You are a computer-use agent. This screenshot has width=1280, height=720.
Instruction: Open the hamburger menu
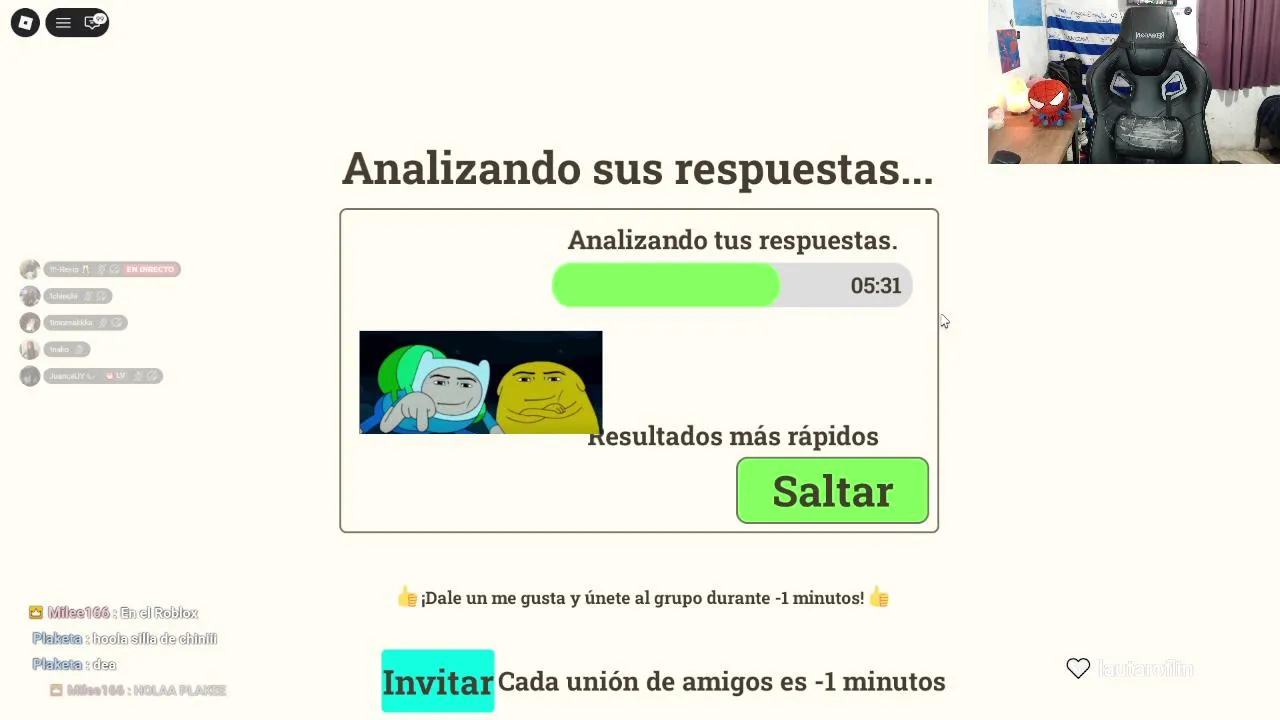coord(63,22)
